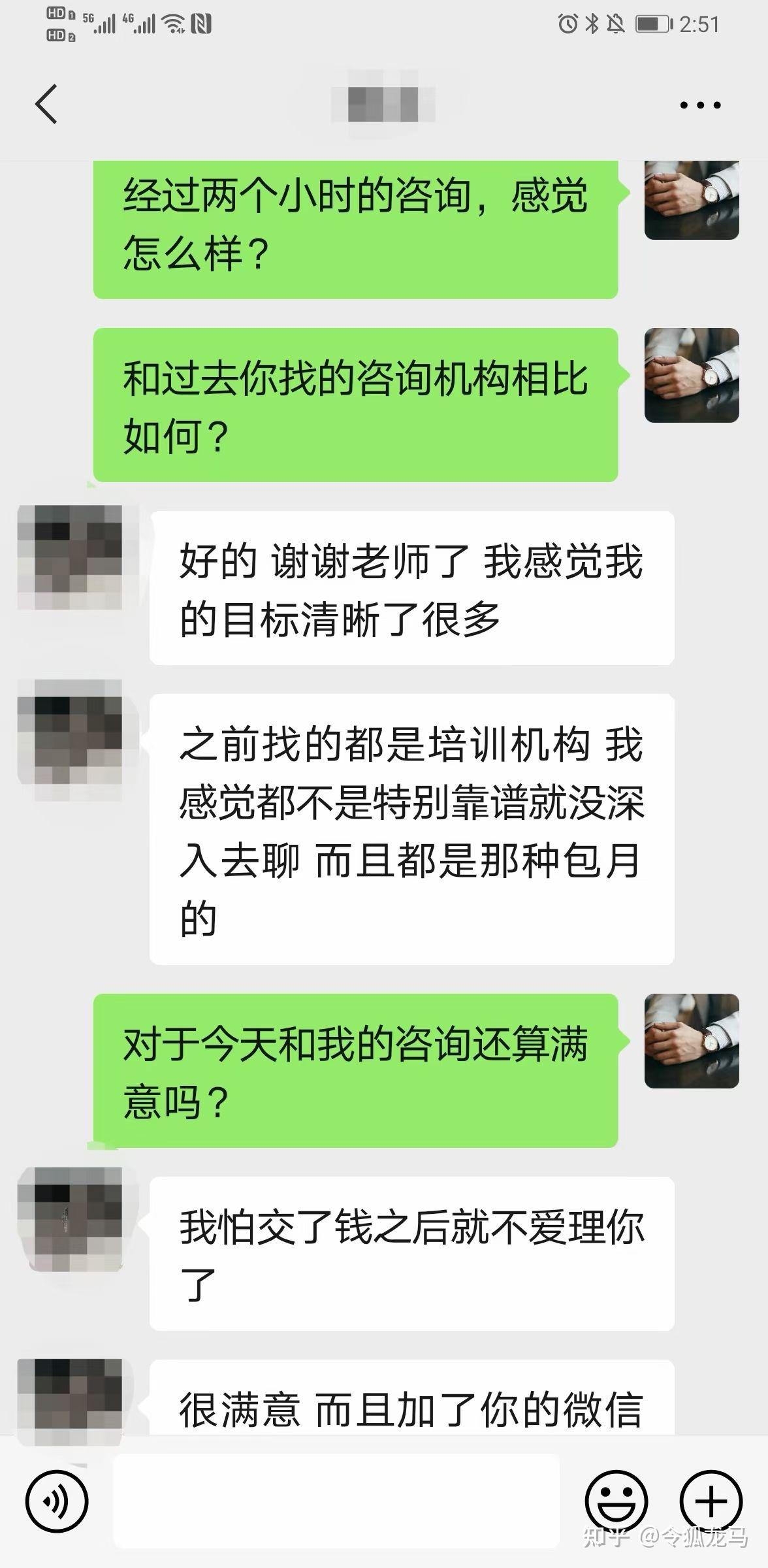Open the three-dot chat options menu
Image resolution: width=768 pixels, height=1568 pixels.
[x=700, y=105]
